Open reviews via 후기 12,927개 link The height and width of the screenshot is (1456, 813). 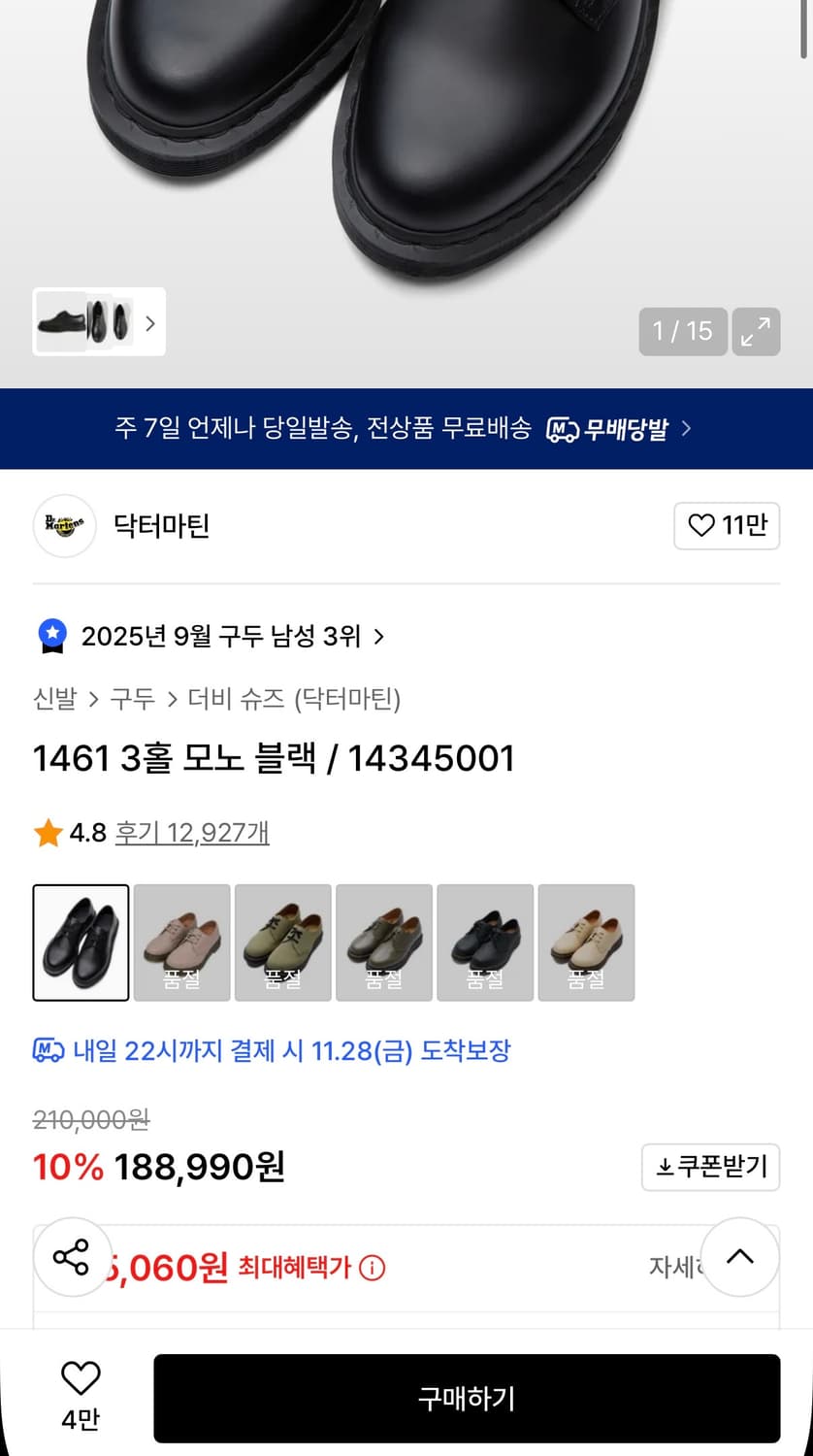point(191,832)
